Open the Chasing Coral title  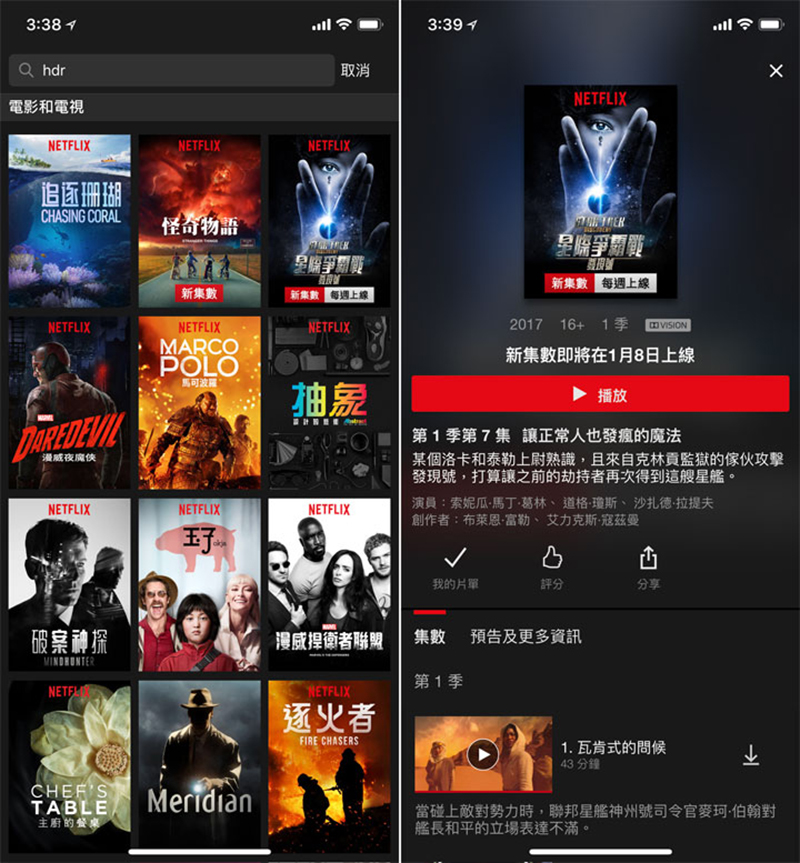(70, 221)
